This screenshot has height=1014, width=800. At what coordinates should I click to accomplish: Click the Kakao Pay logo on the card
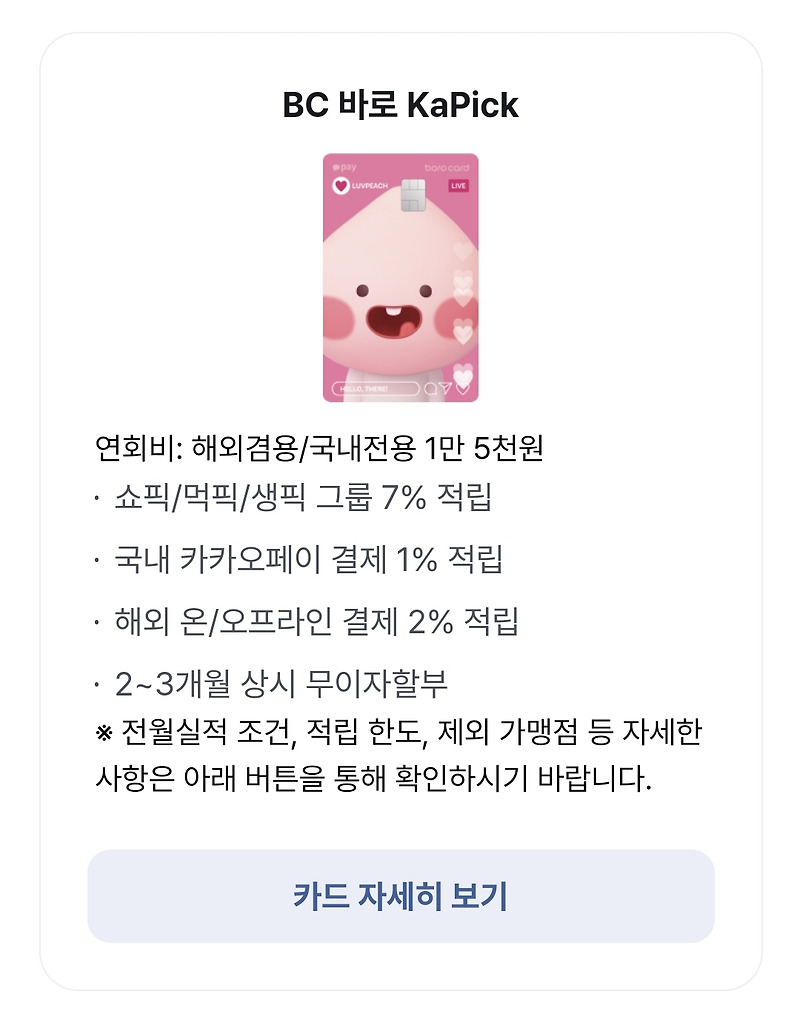click(x=344, y=167)
